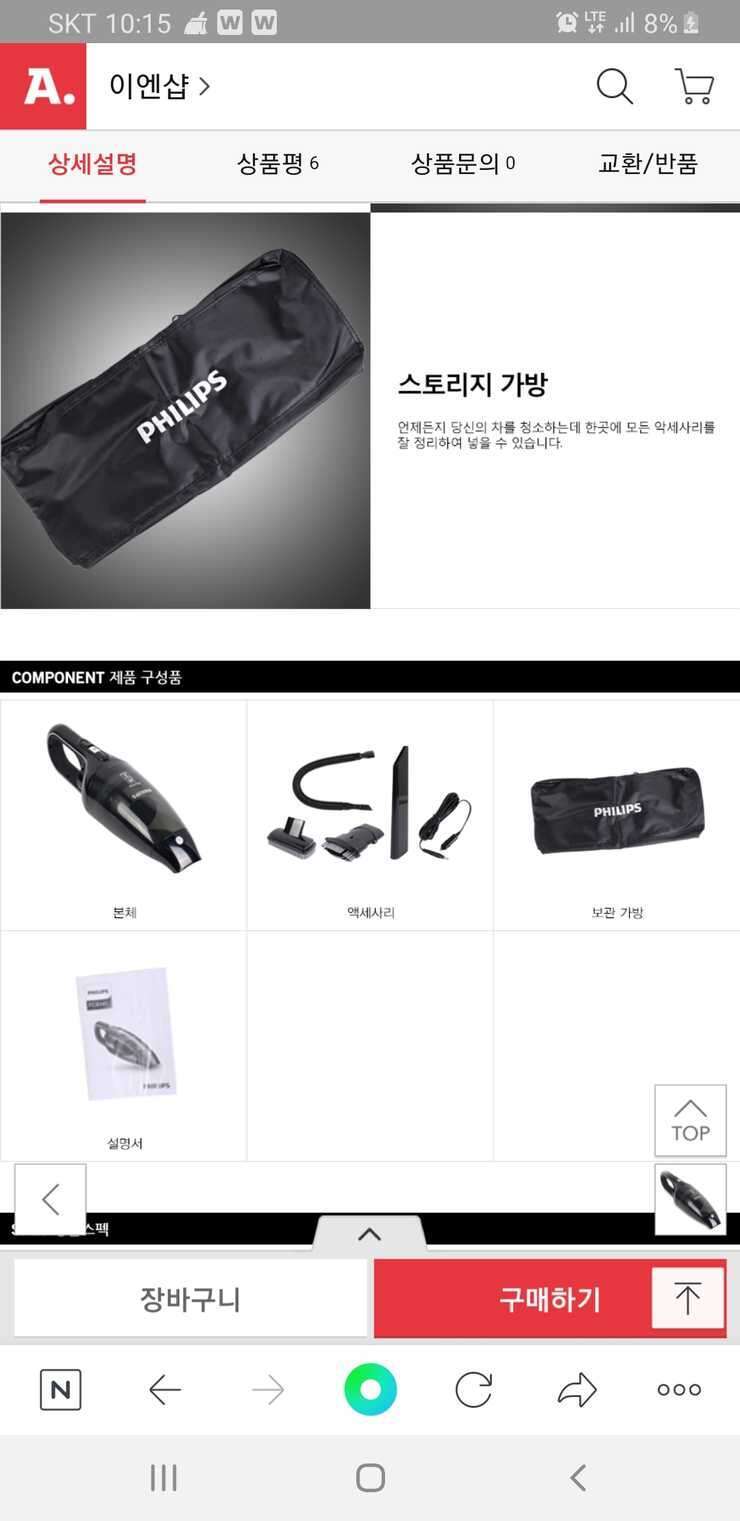Open the browser three-dot menu
This screenshot has height=1521, width=740.
click(x=679, y=1389)
